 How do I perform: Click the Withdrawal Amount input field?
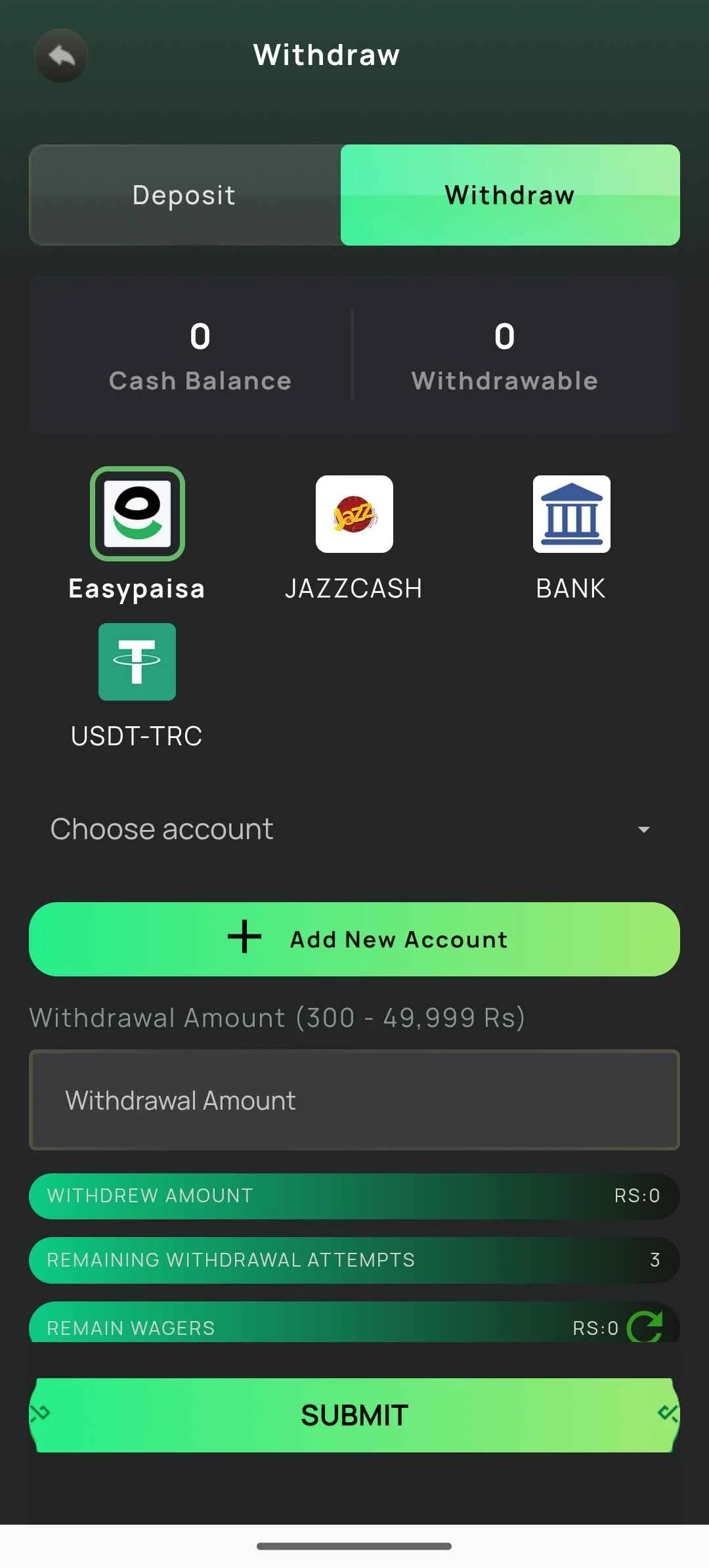tap(354, 1100)
